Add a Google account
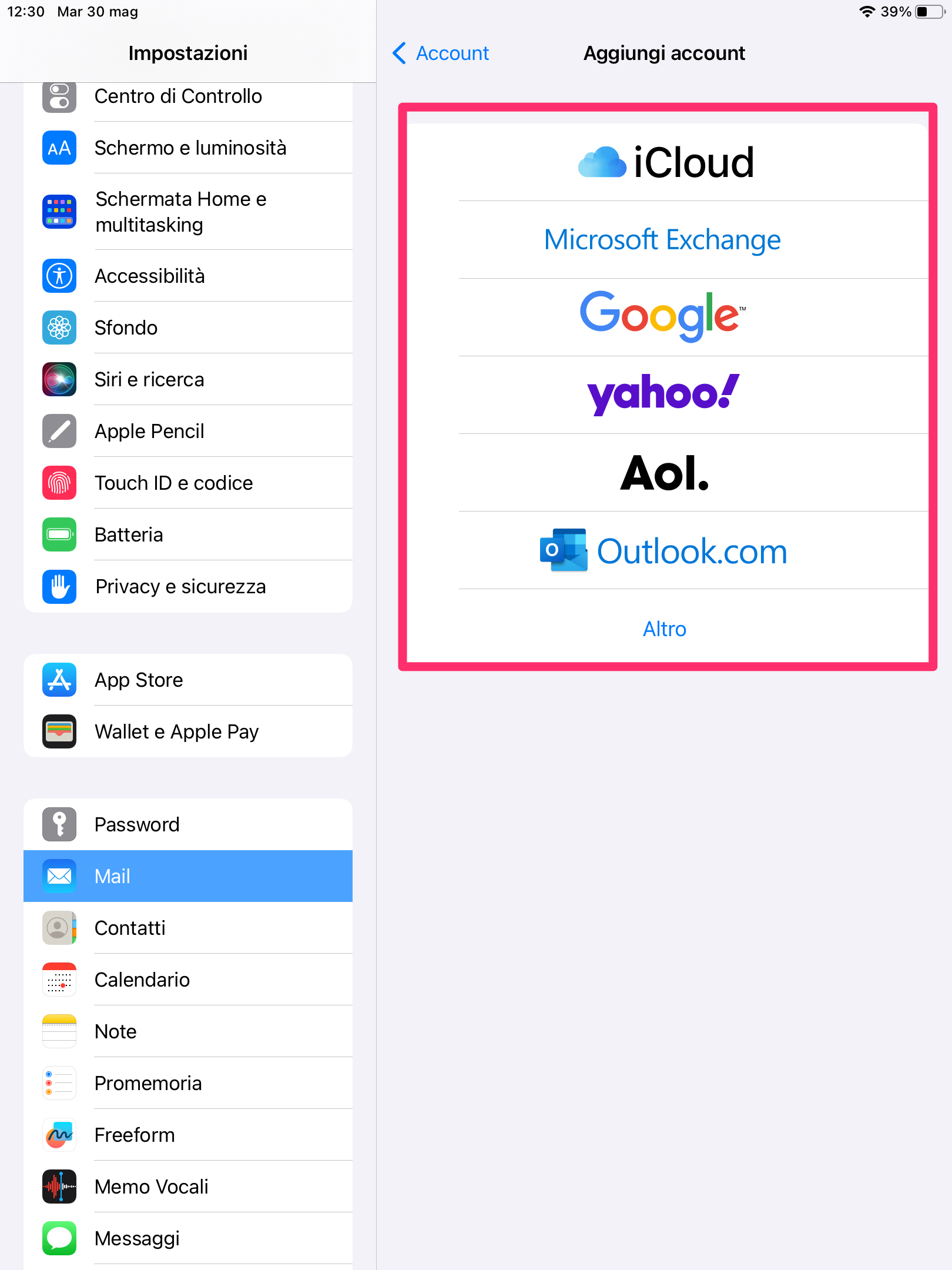 [x=662, y=316]
